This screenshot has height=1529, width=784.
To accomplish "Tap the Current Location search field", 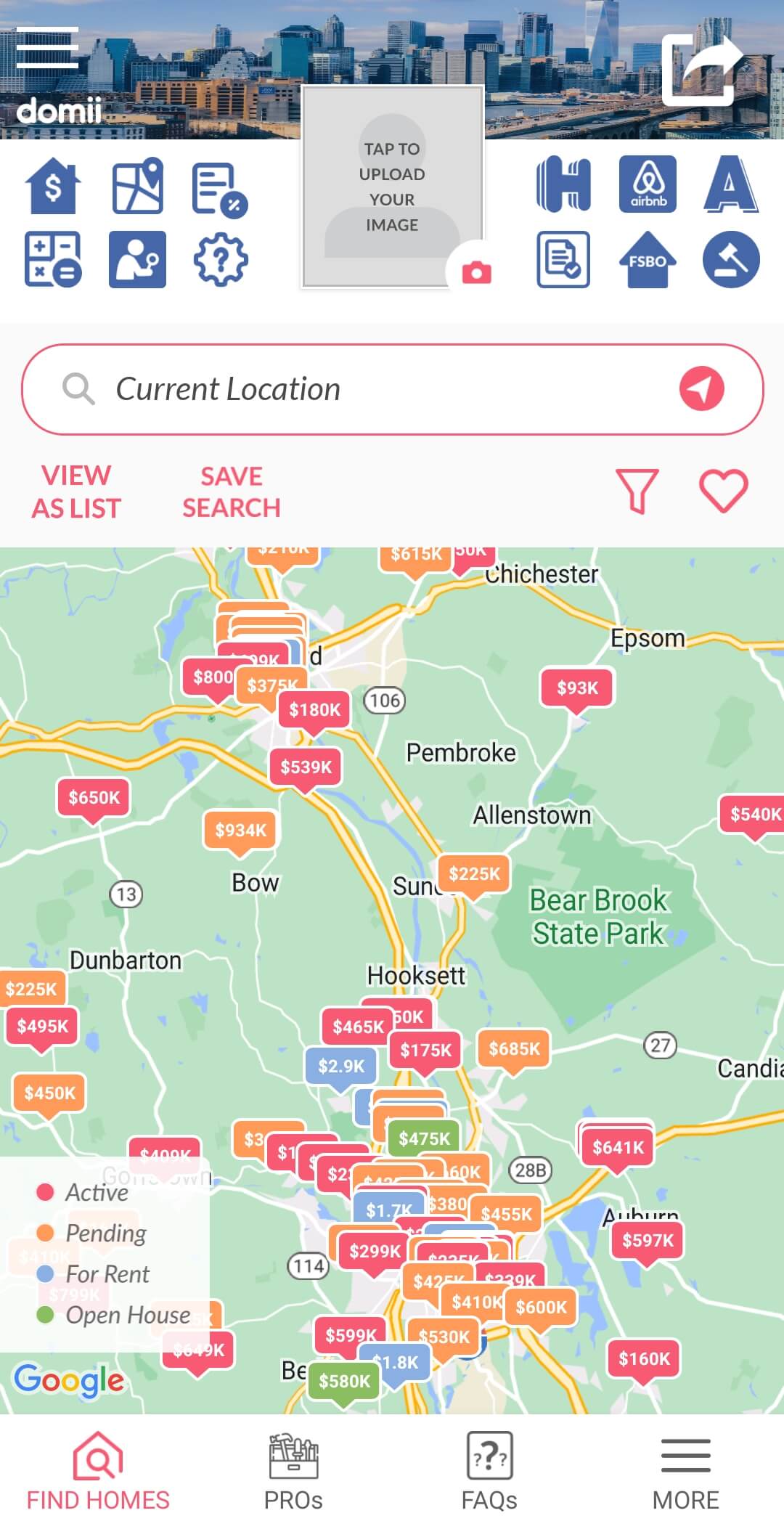I will point(393,389).
